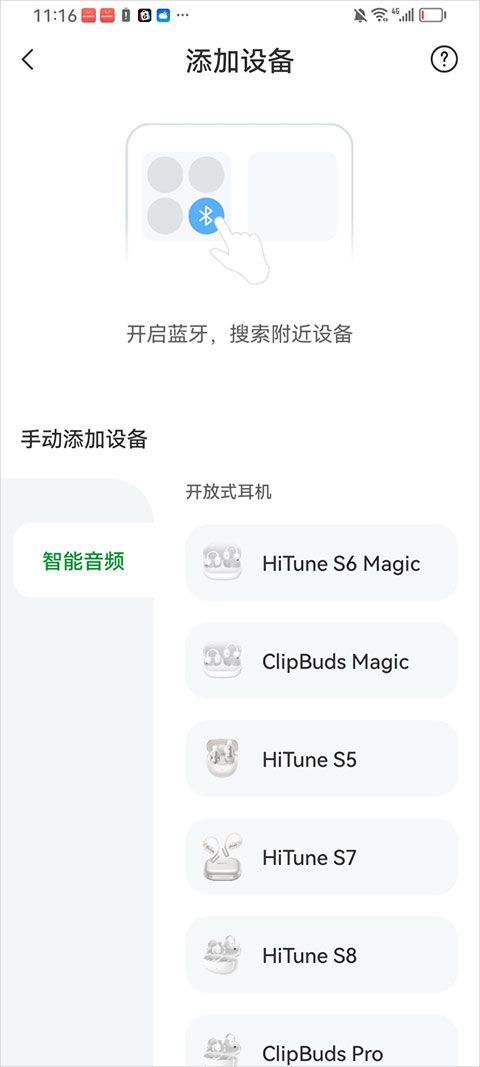Select ClipBuds Pro earphones
This screenshot has height=1067, width=480.
coord(321,1040)
